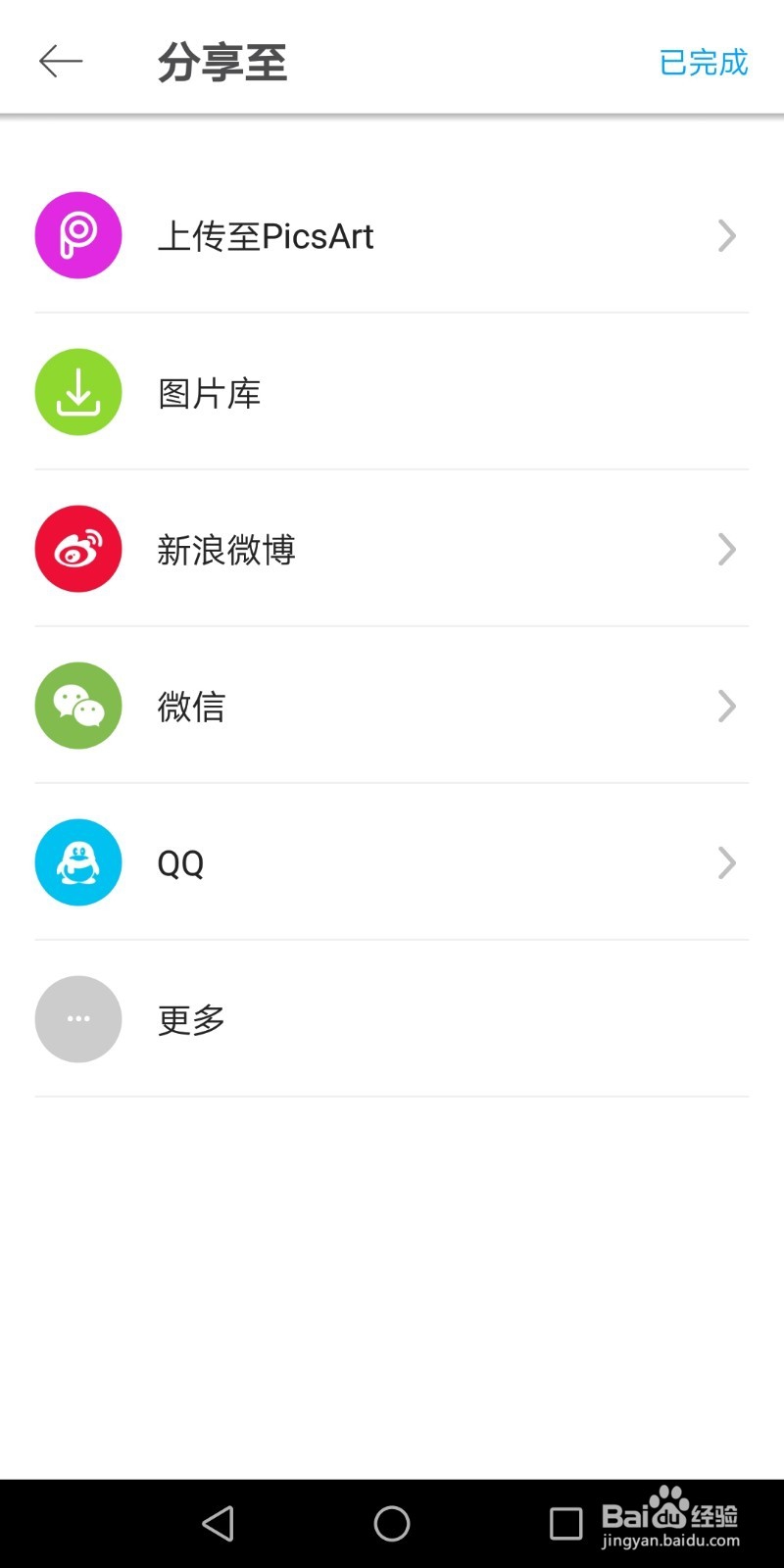
Task: Tap the system home button
Action: pos(392,1523)
